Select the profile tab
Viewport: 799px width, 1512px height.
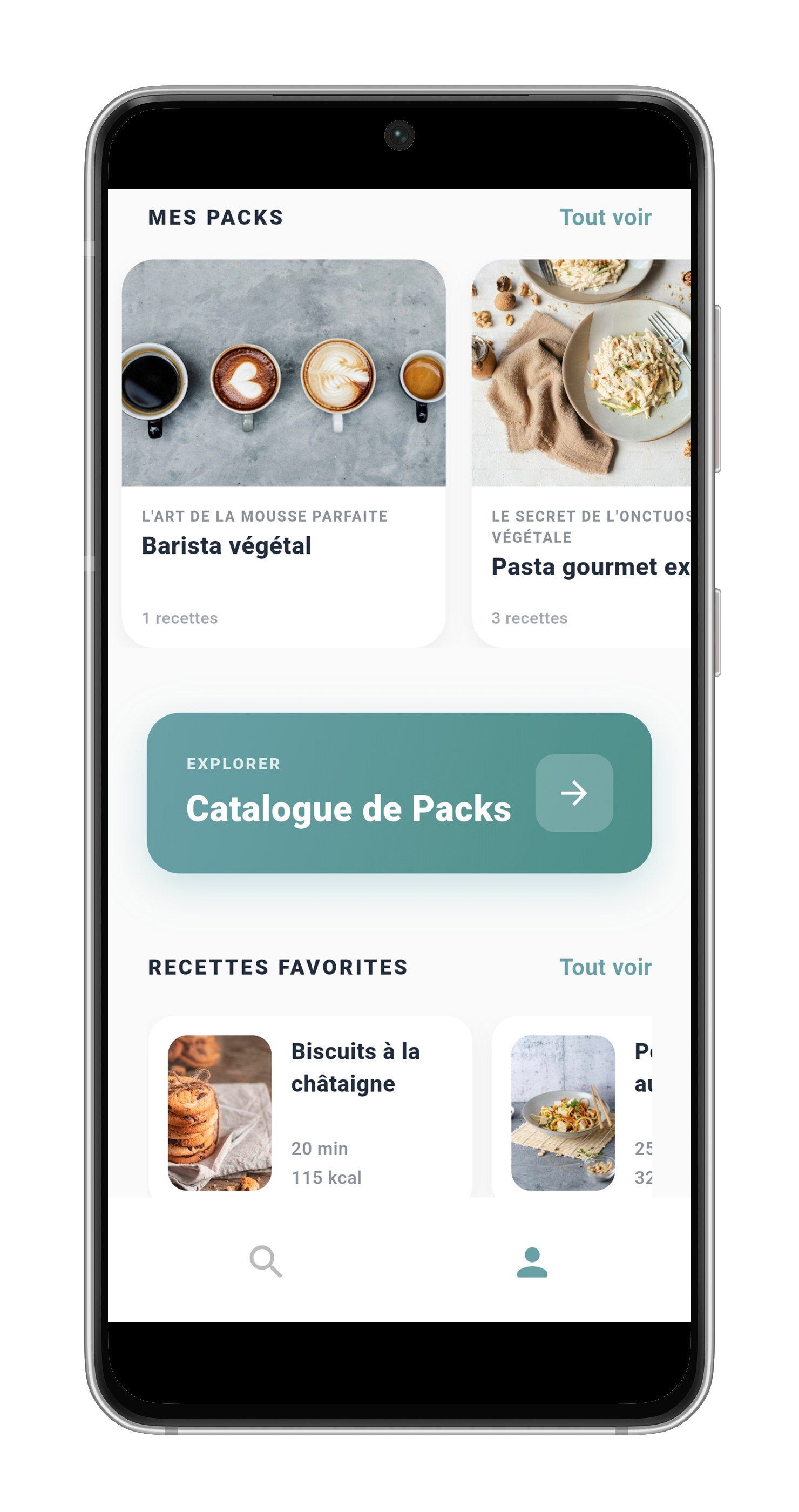coord(531,1262)
